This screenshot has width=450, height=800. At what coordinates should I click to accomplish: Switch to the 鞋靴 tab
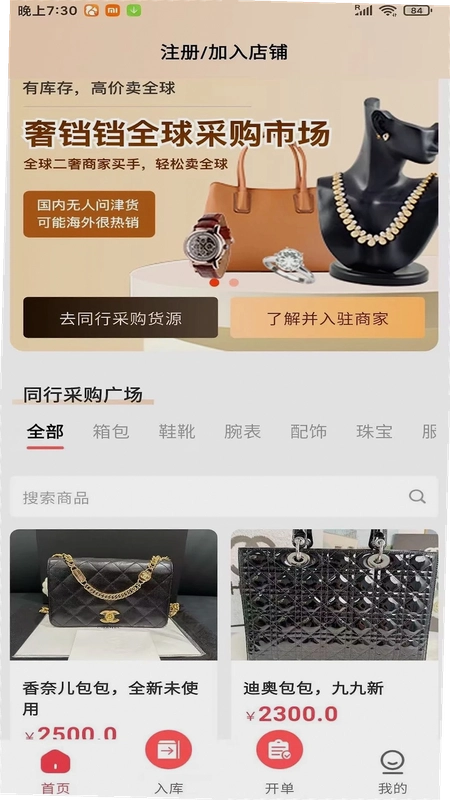click(x=177, y=432)
